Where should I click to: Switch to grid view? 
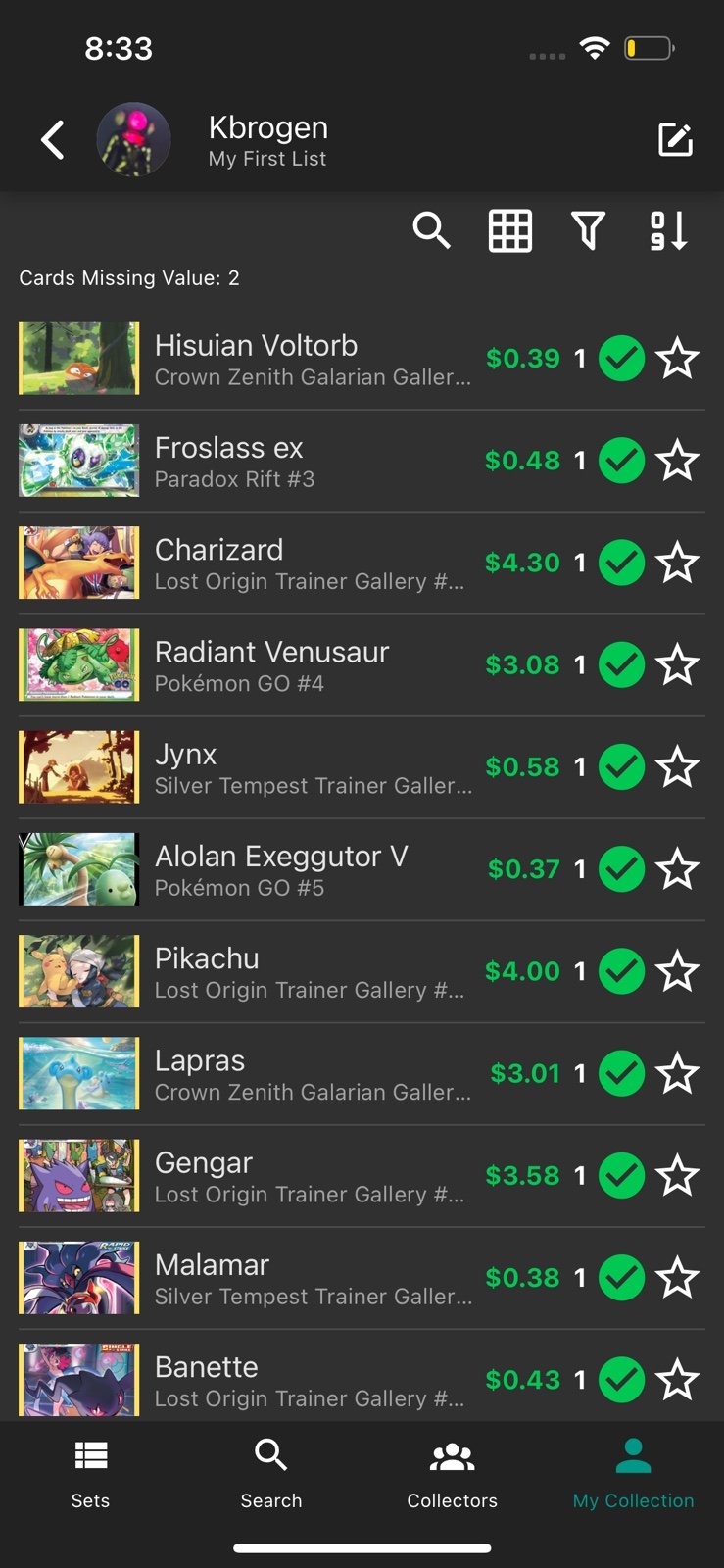(x=510, y=231)
